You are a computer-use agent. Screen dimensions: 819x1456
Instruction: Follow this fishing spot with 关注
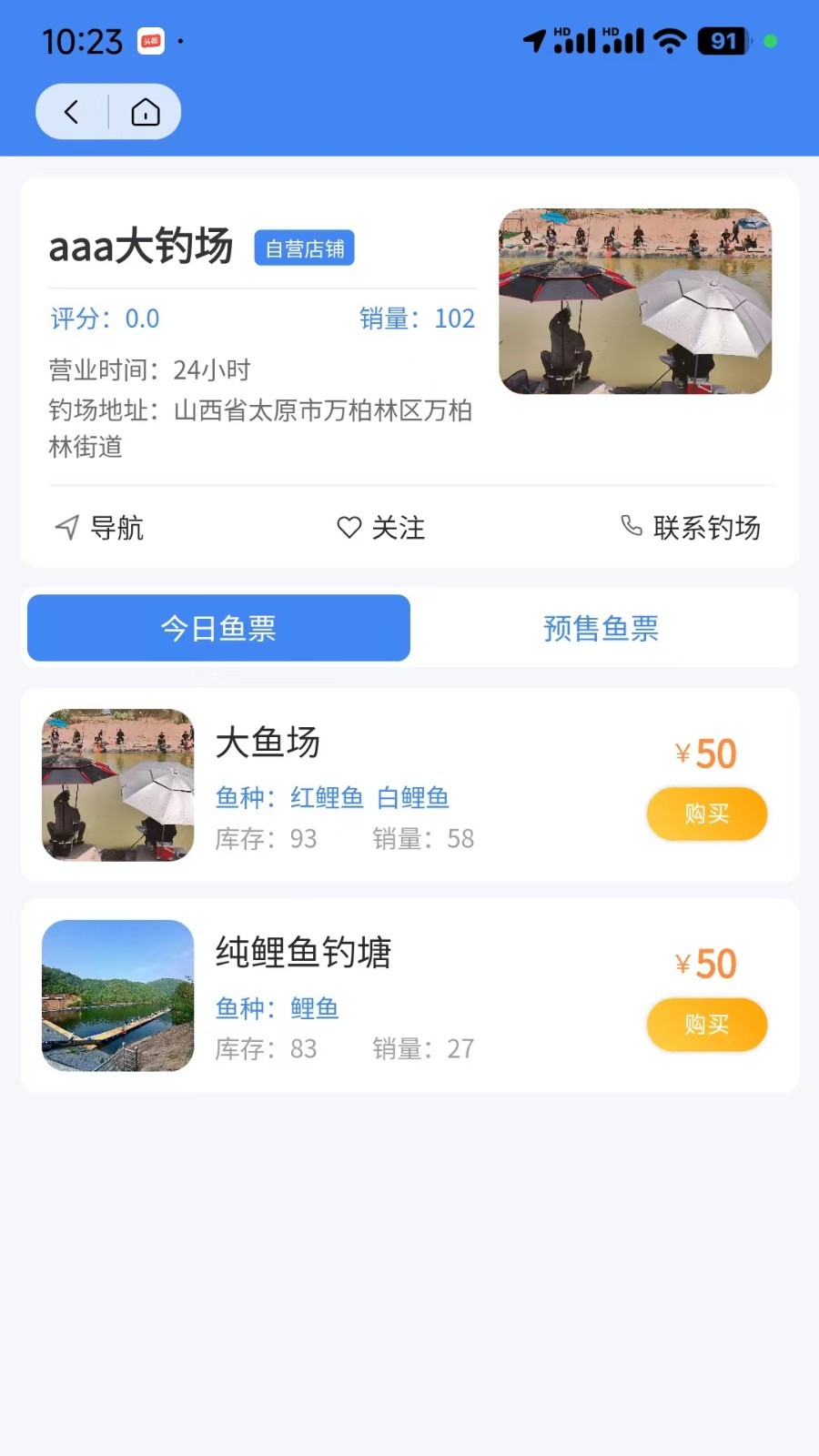pos(381,528)
